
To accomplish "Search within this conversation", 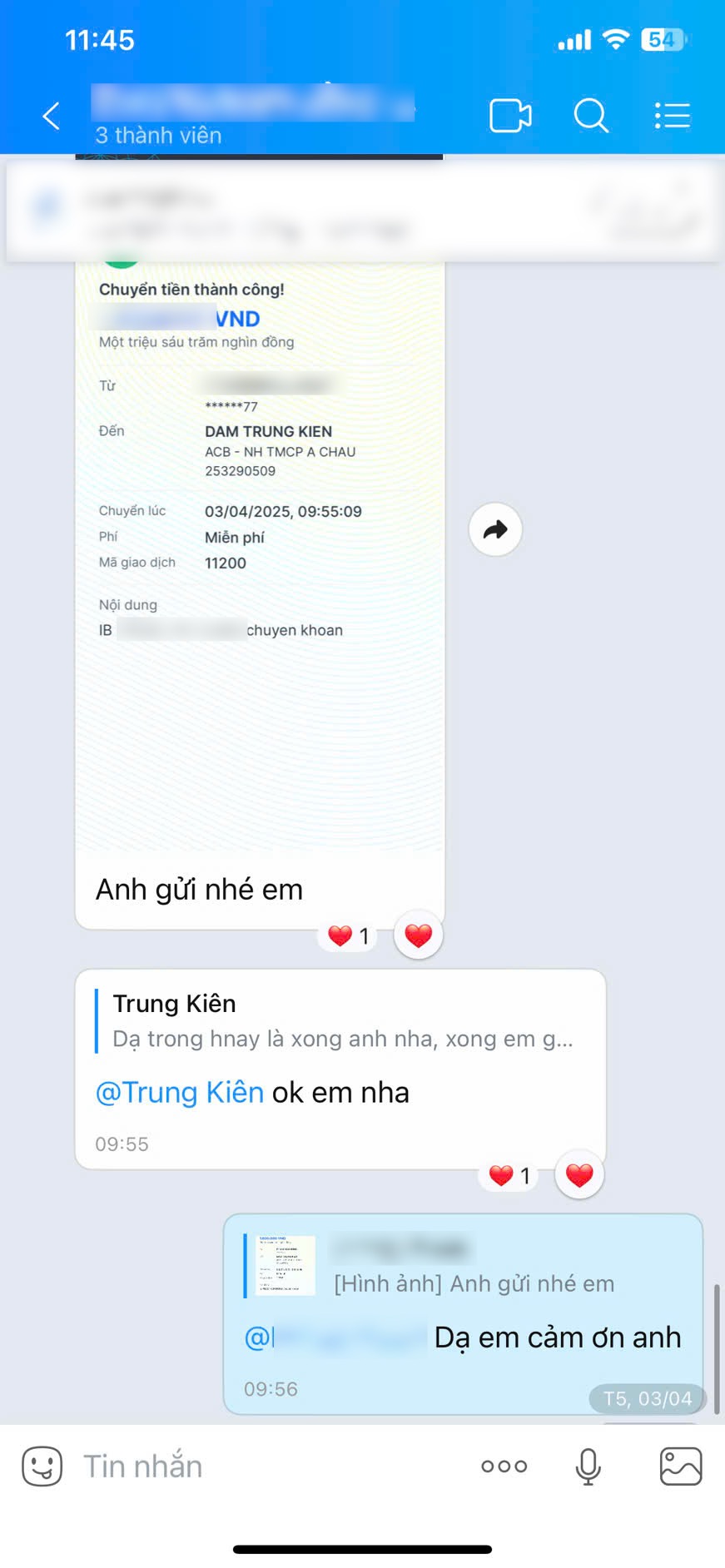I will [591, 116].
